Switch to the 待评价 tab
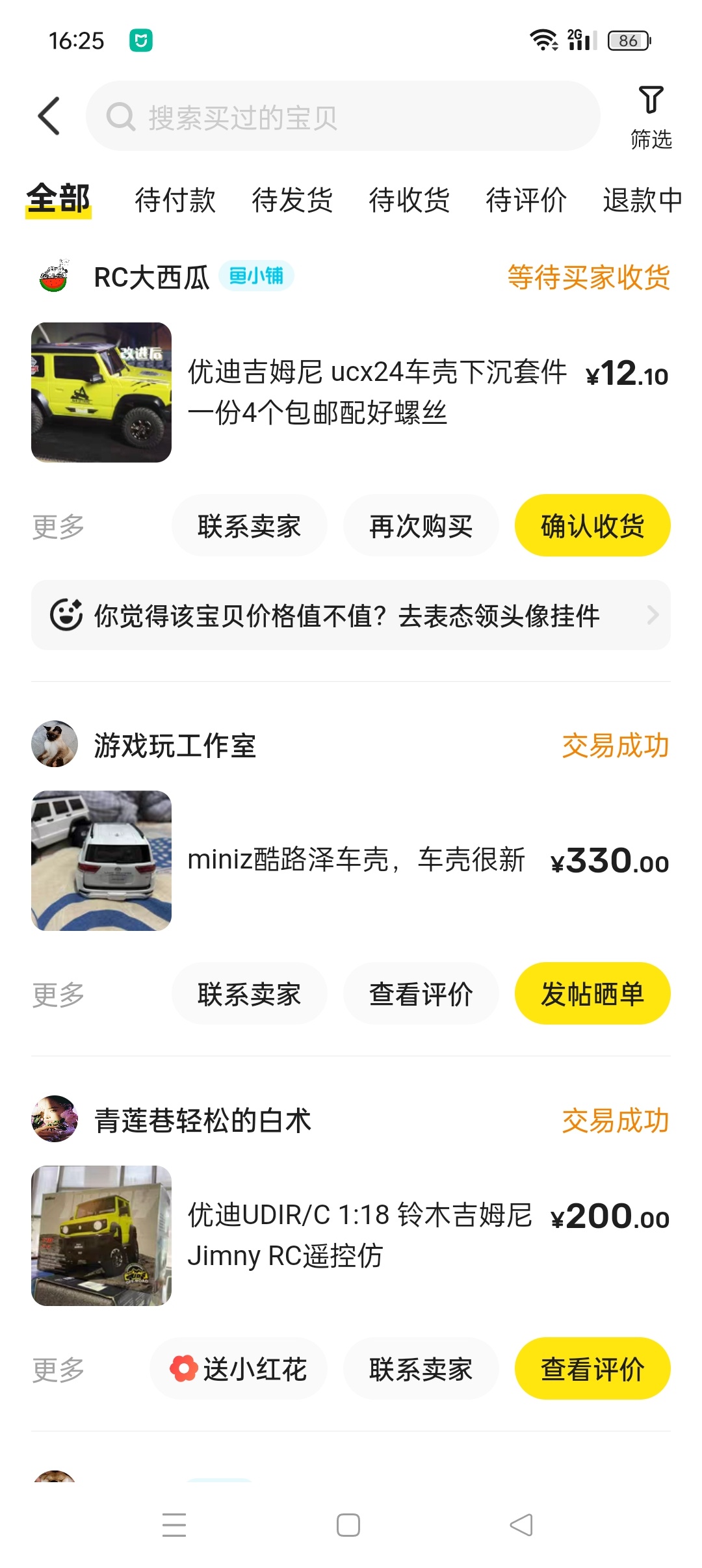702x1568 pixels. (526, 200)
